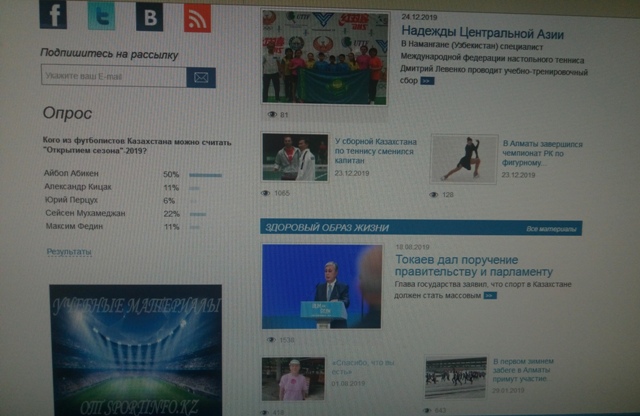Open the Twitter page icon

pyautogui.click(x=100, y=16)
